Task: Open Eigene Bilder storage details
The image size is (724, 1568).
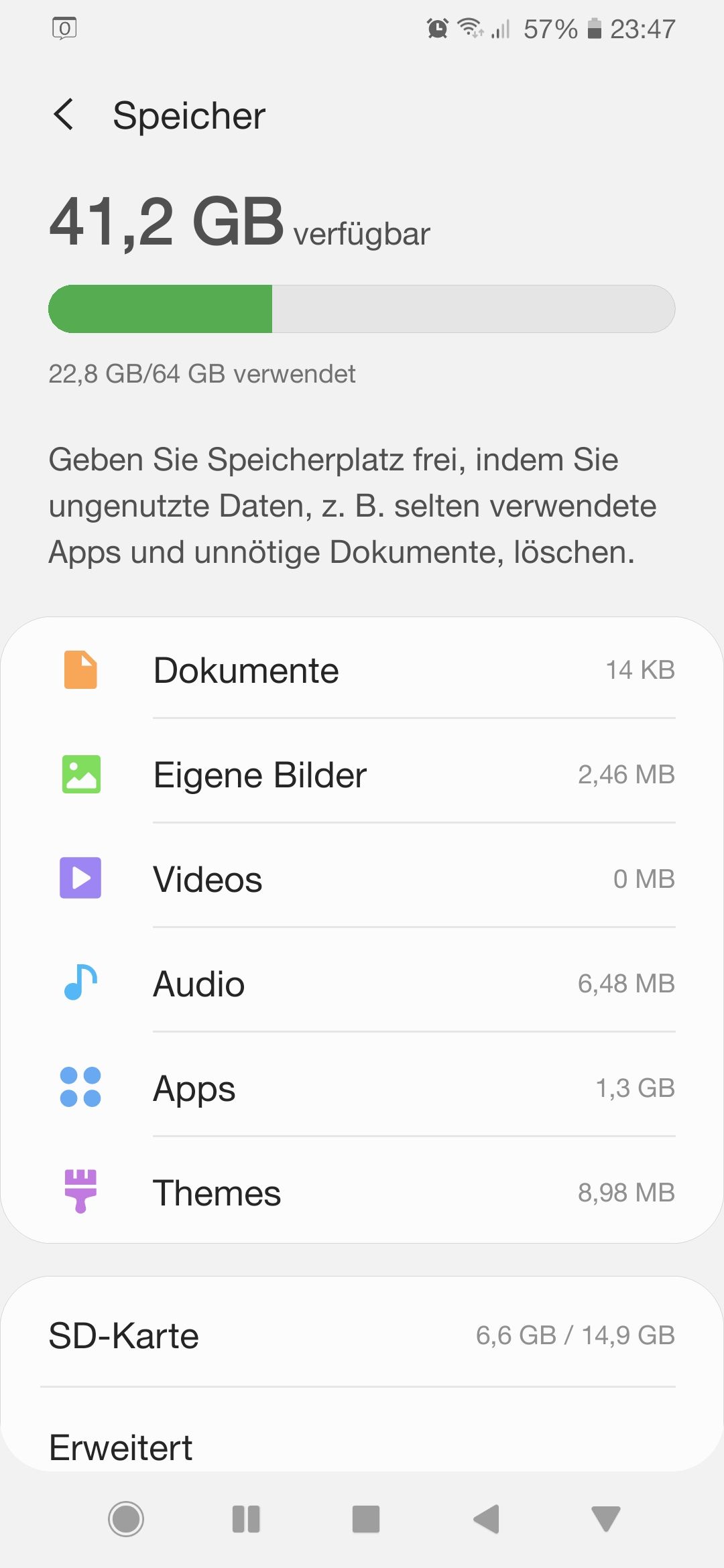Action: (x=362, y=775)
